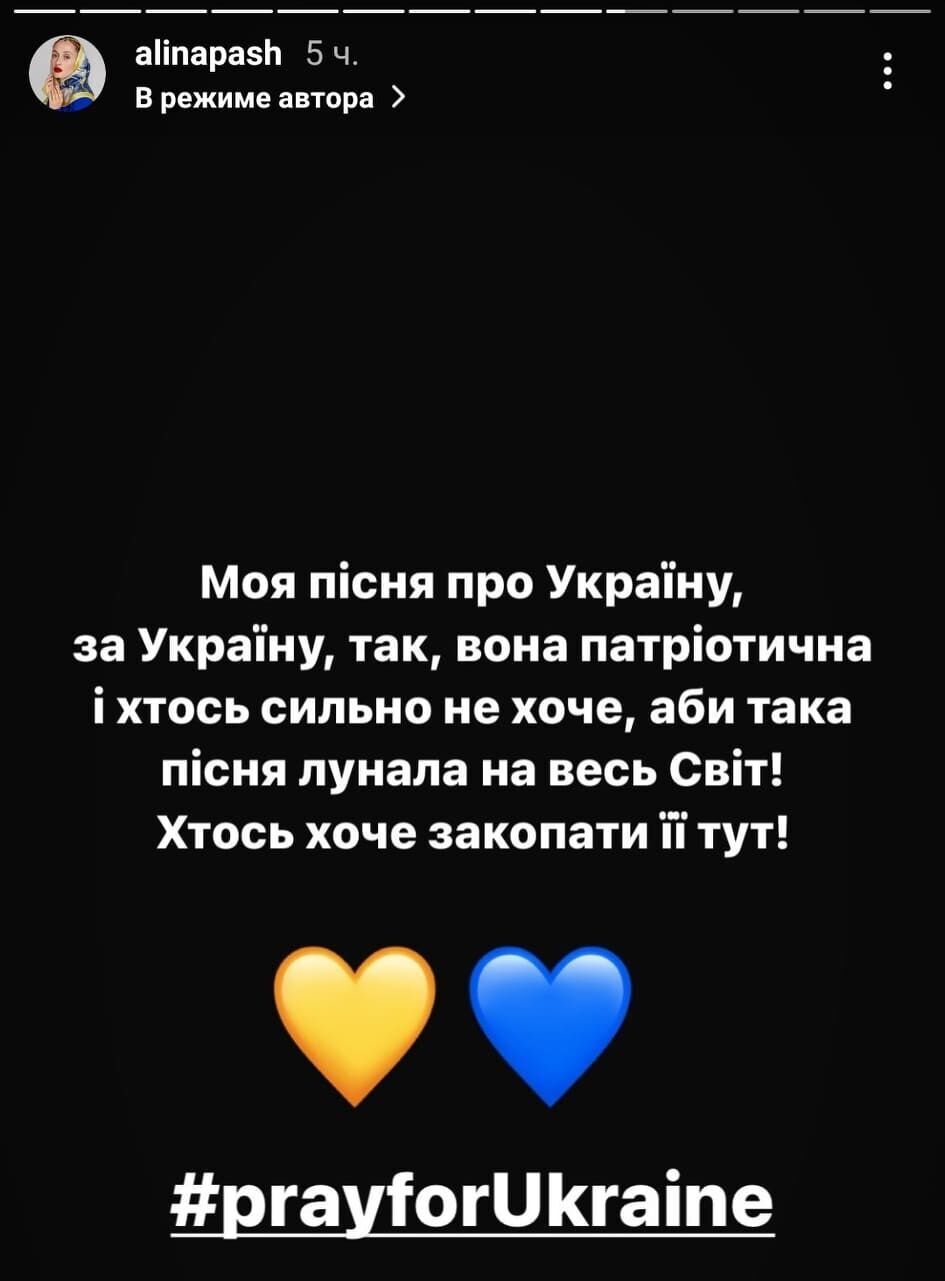Open the «В режиме автора» link
Screen dimensions: 945x1281
[270, 98]
